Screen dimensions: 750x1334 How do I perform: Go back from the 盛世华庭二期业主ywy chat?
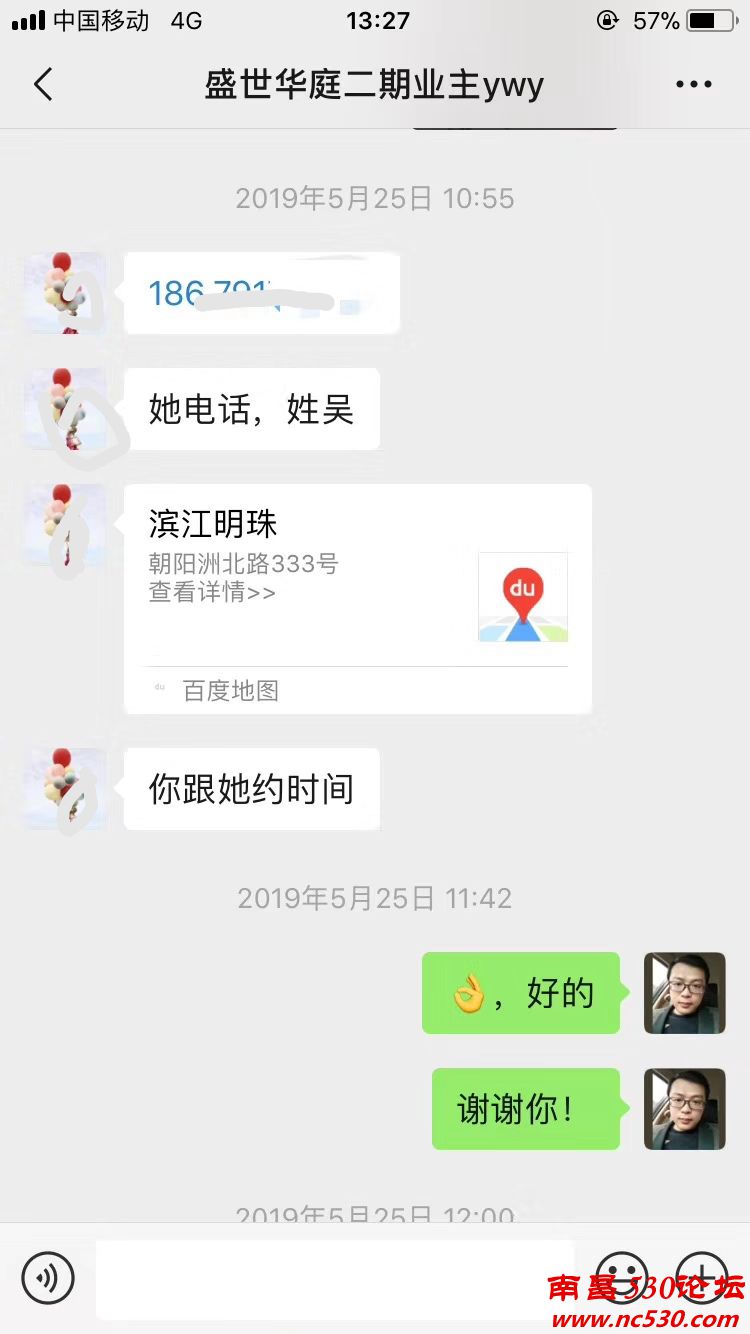coord(43,85)
